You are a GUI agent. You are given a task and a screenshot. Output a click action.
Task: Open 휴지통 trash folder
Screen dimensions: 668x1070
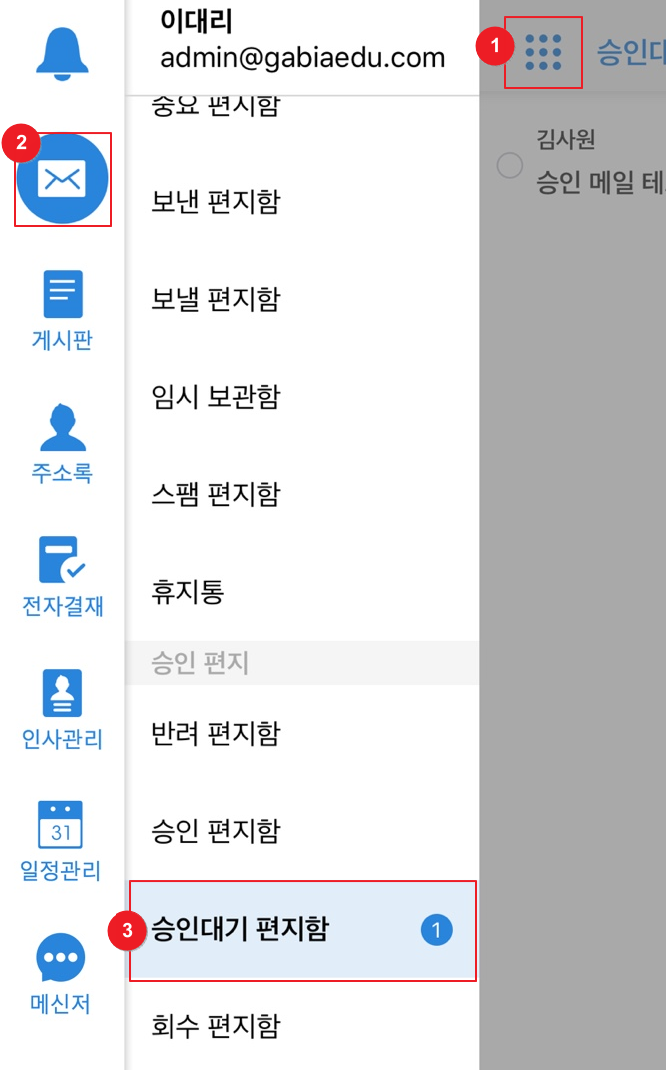(x=303, y=592)
